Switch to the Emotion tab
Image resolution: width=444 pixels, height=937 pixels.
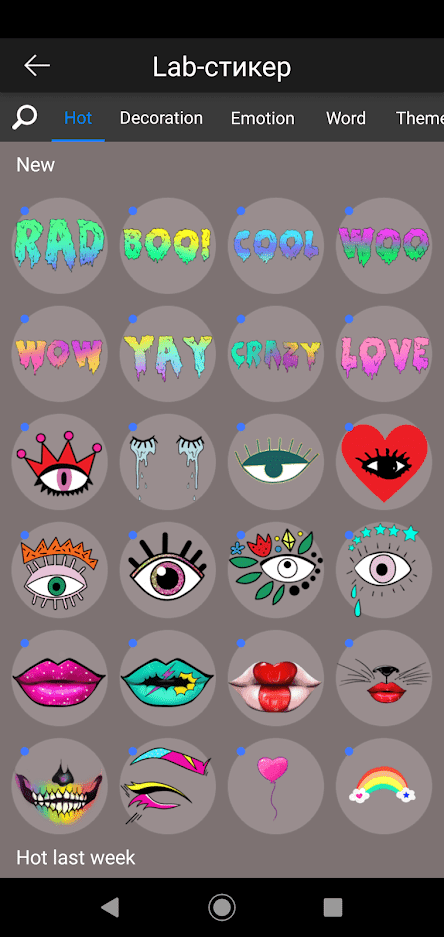point(263,118)
